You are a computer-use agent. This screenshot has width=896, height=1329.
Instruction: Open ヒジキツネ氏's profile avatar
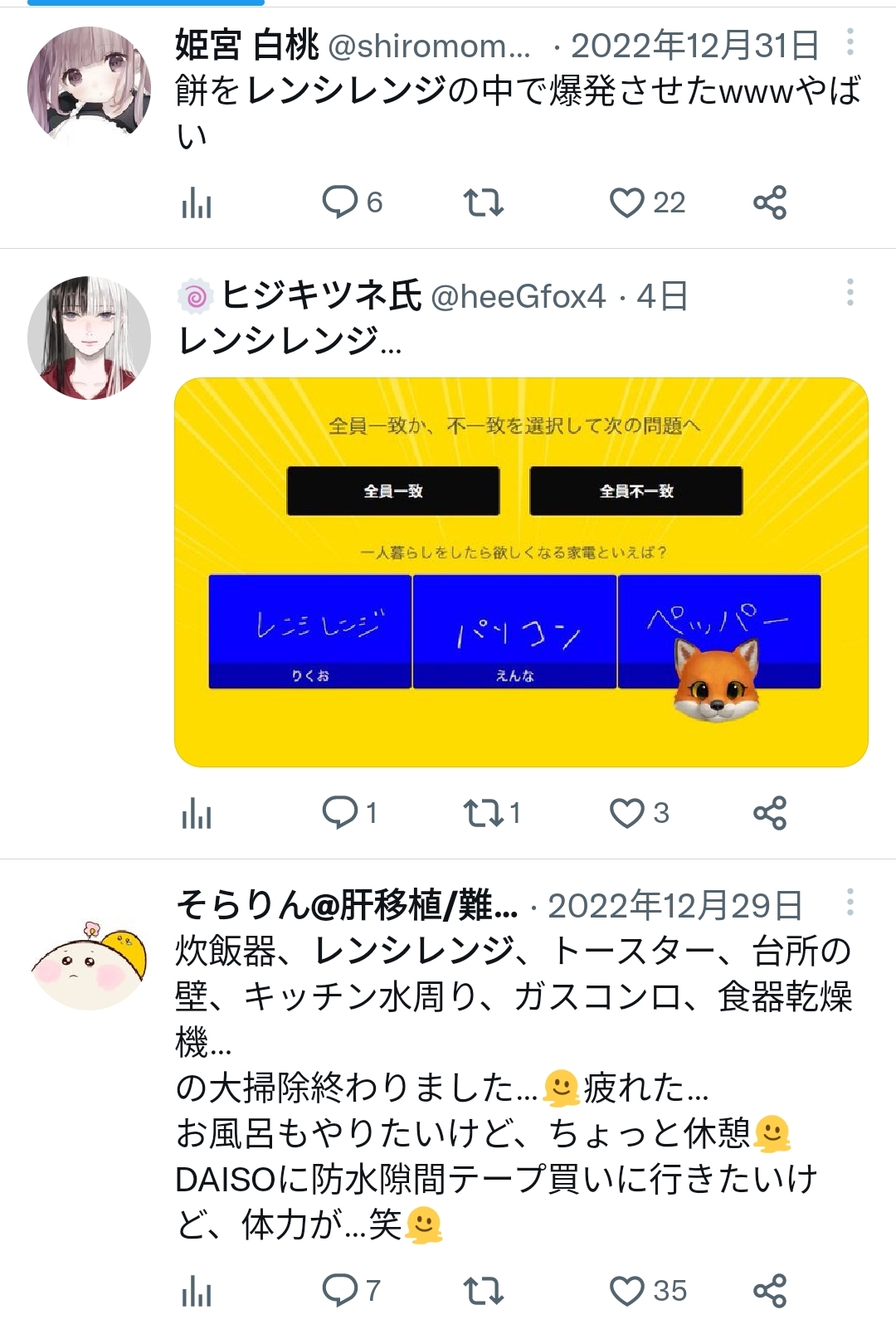point(89,338)
